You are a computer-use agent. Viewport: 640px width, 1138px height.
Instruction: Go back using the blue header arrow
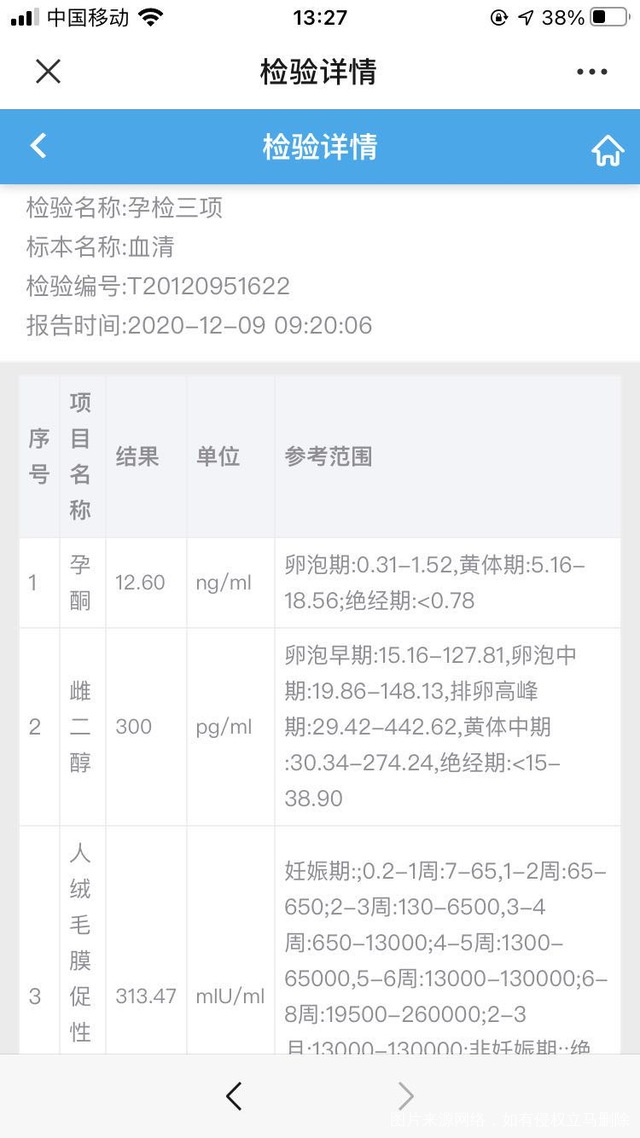point(38,146)
